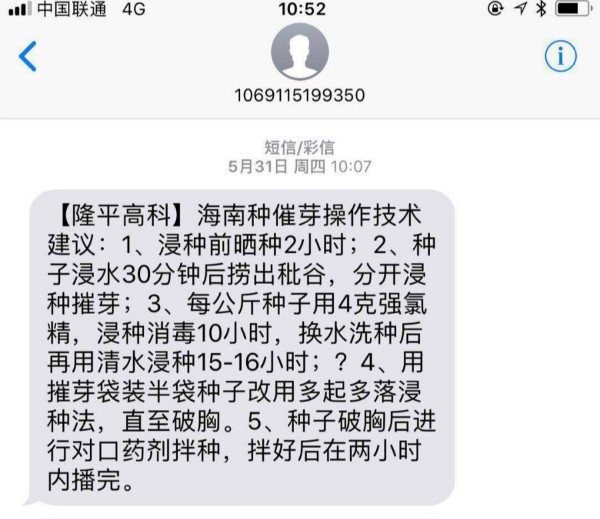Go back to the messages list
This screenshot has width=600, height=519.
[x=27, y=57]
